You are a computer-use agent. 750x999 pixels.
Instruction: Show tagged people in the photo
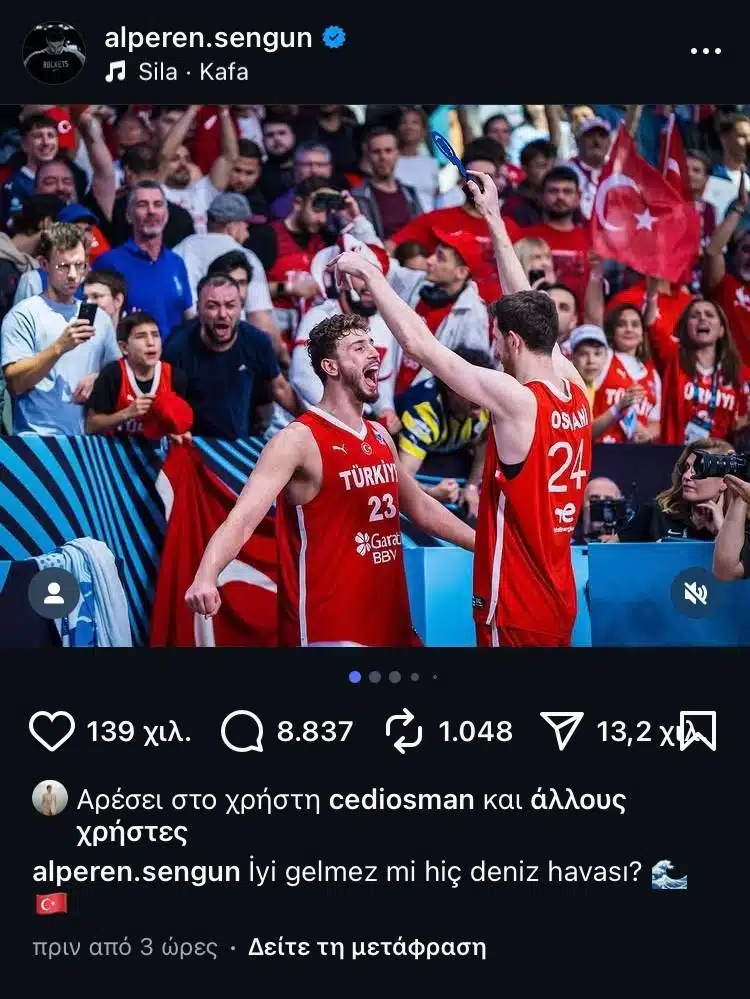54,594
